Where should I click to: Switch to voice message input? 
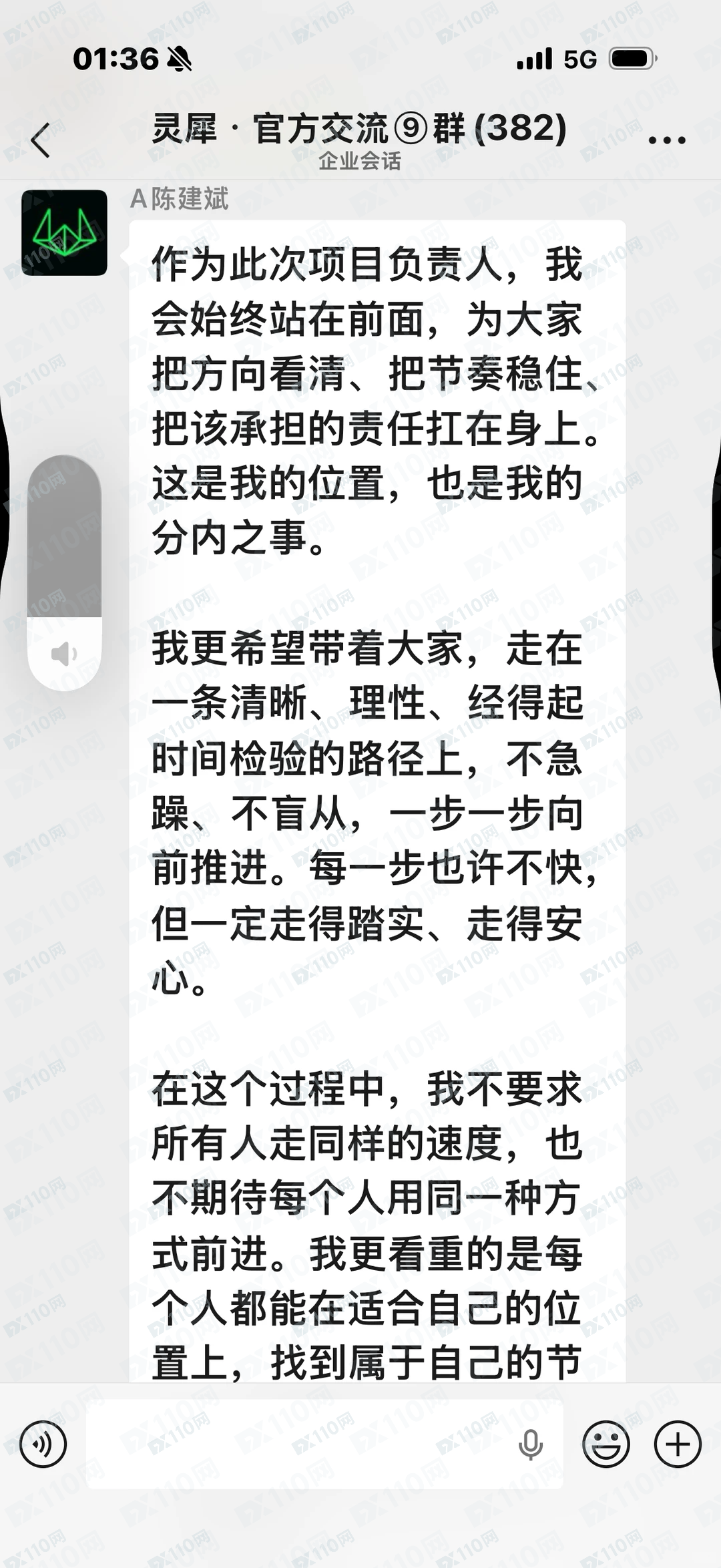(x=43, y=1444)
